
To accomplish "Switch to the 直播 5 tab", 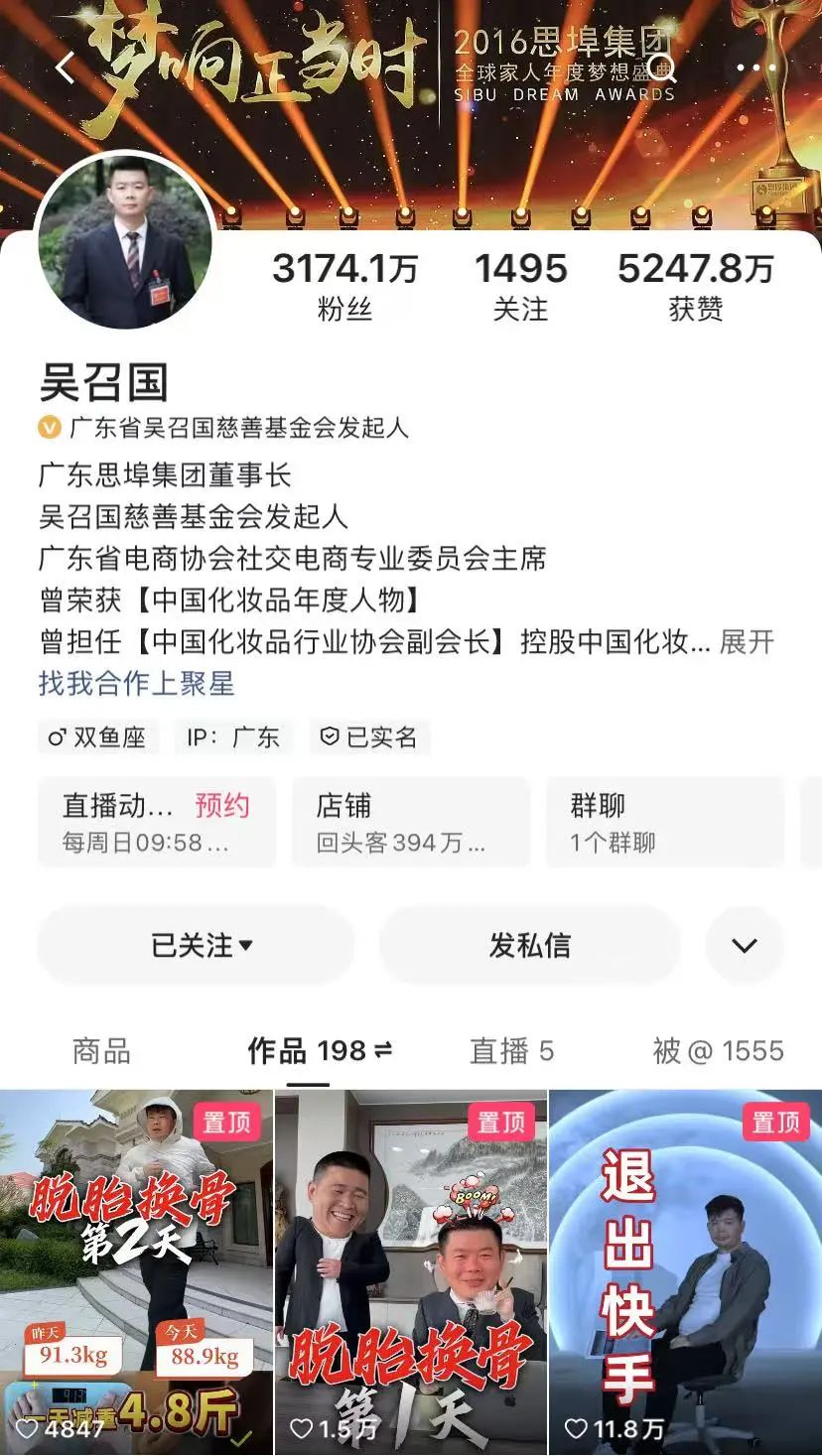I will coord(511,1051).
